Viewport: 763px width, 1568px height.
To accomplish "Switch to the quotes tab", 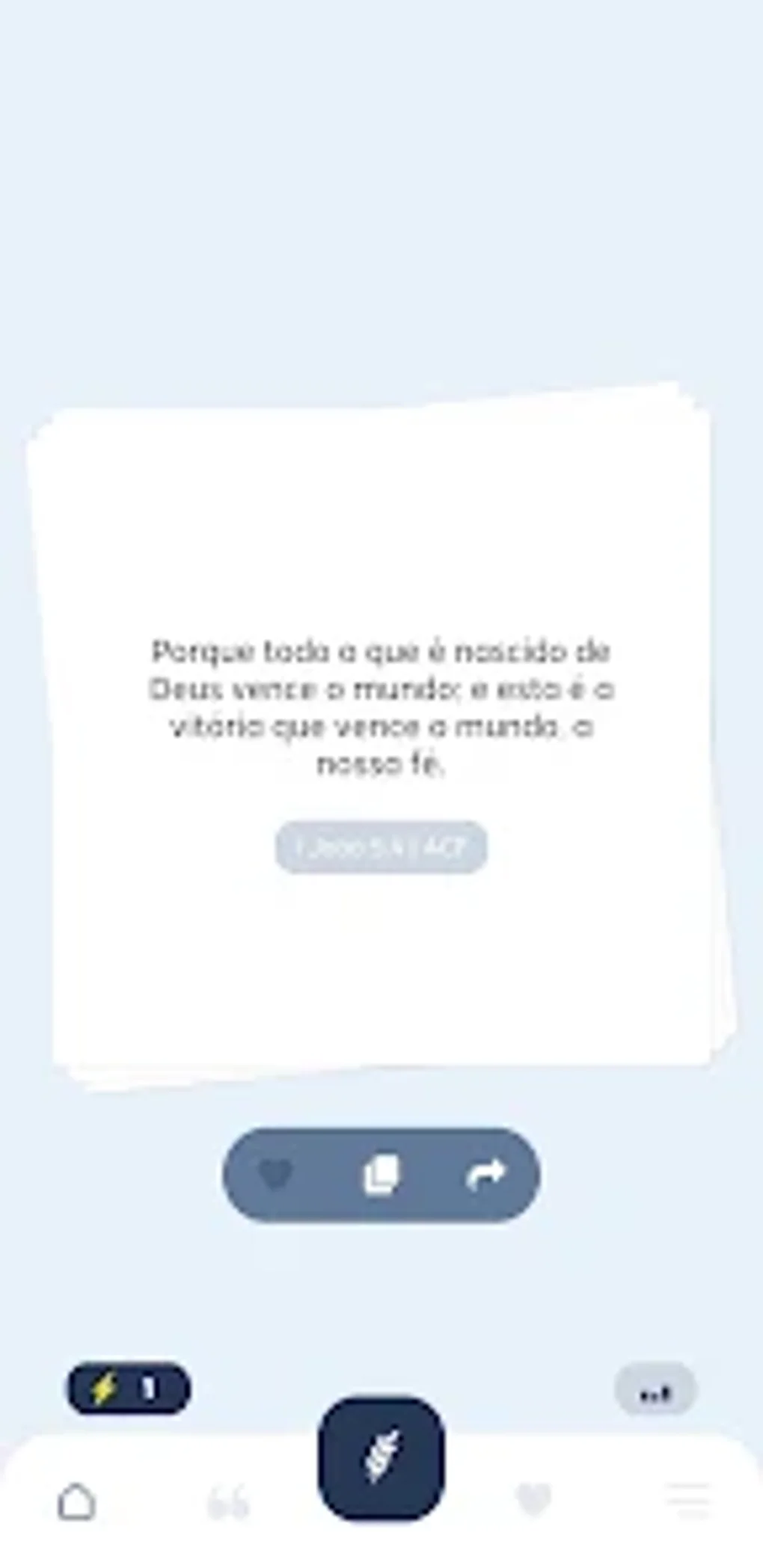I will click(x=227, y=1504).
